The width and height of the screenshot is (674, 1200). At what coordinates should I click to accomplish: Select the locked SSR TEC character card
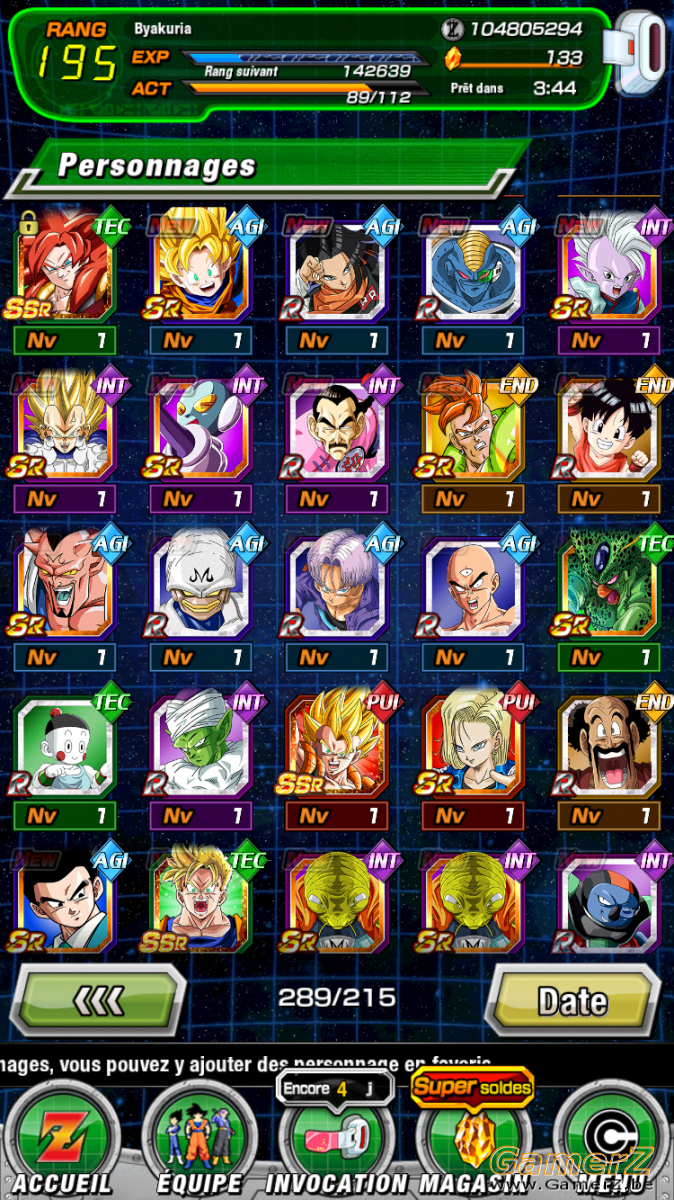click(x=64, y=266)
